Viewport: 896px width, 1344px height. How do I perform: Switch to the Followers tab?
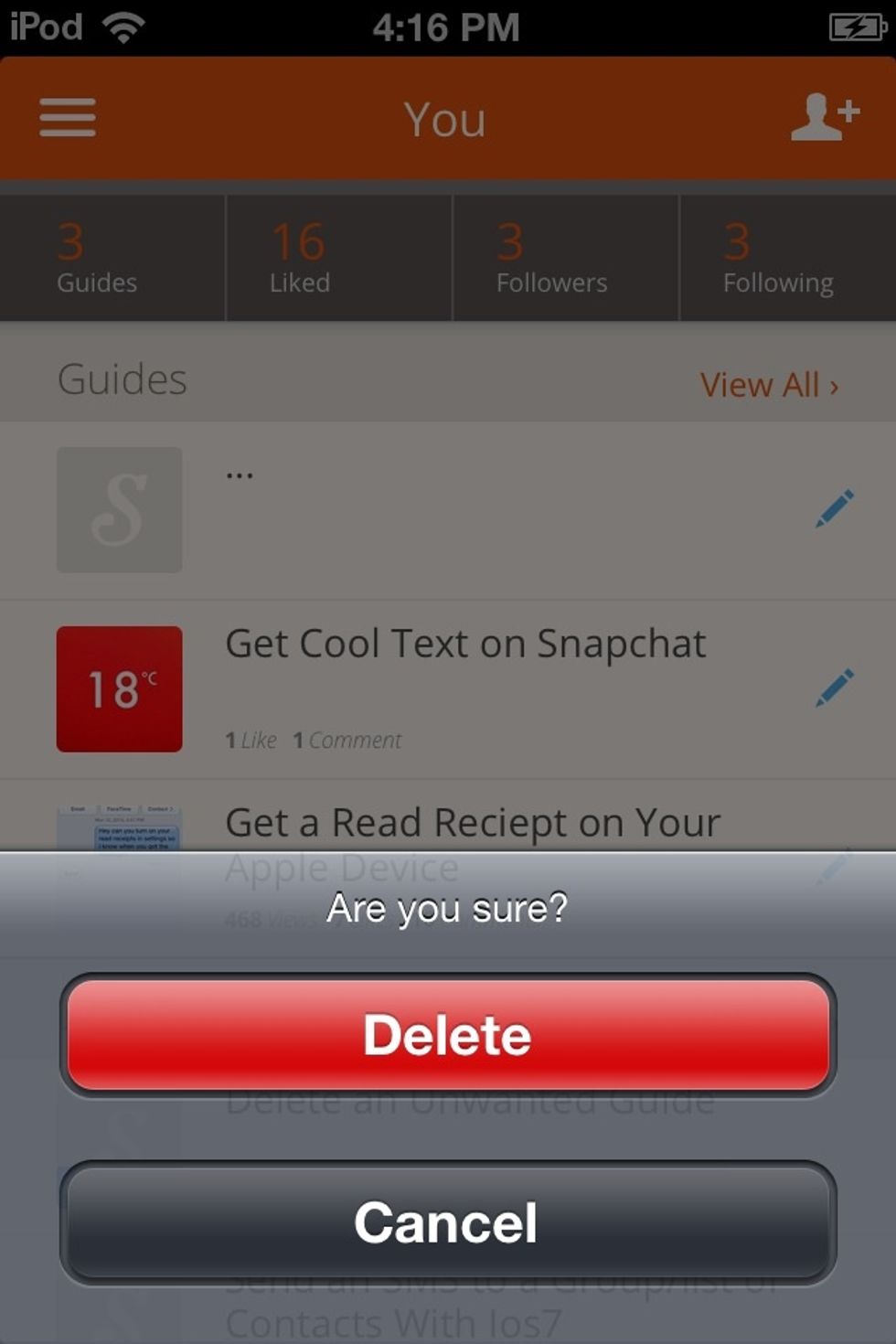[x=565, y=258]
